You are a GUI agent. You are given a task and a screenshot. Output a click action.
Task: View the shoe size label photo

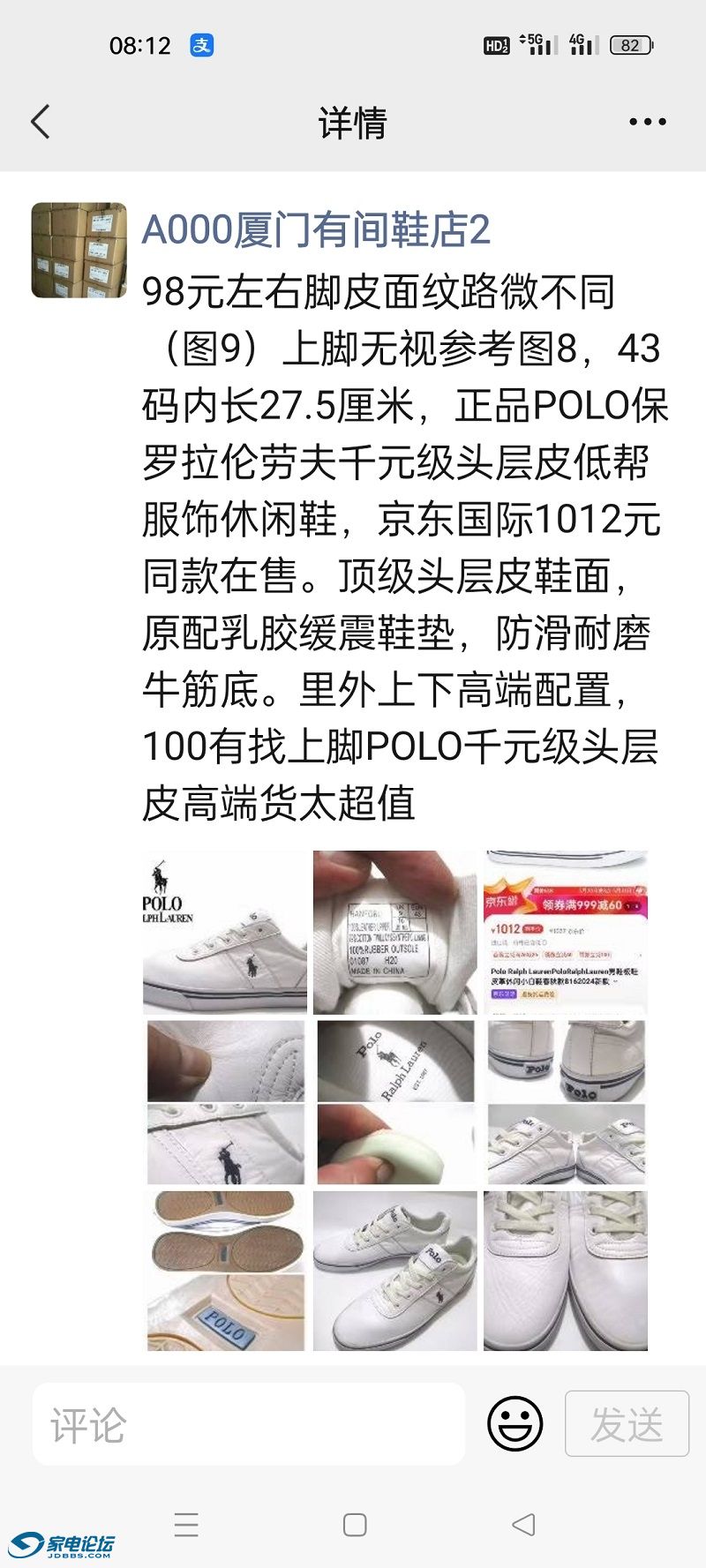(x=395, y=932)
